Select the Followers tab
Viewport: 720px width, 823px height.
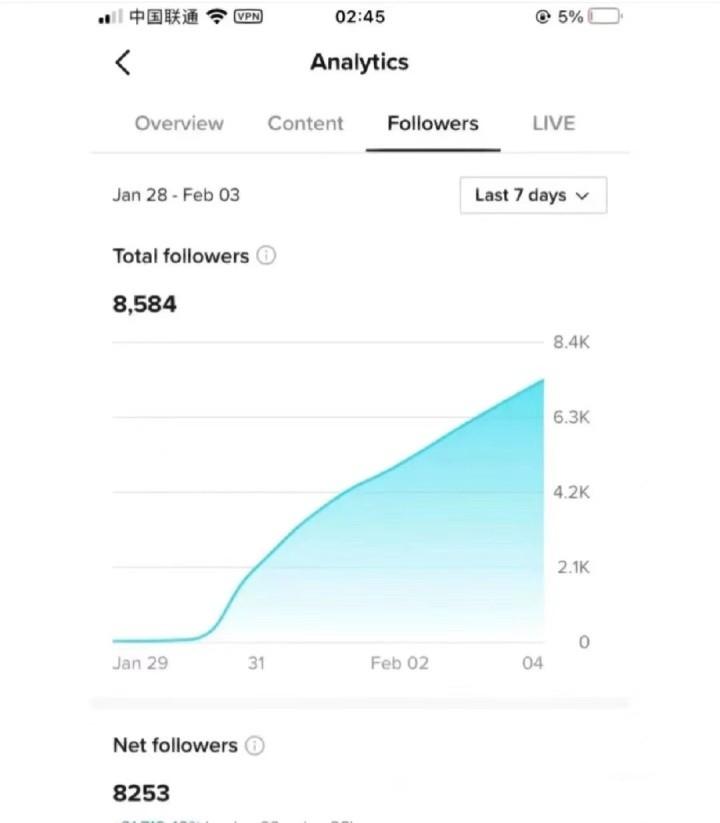tap(433, 123)
